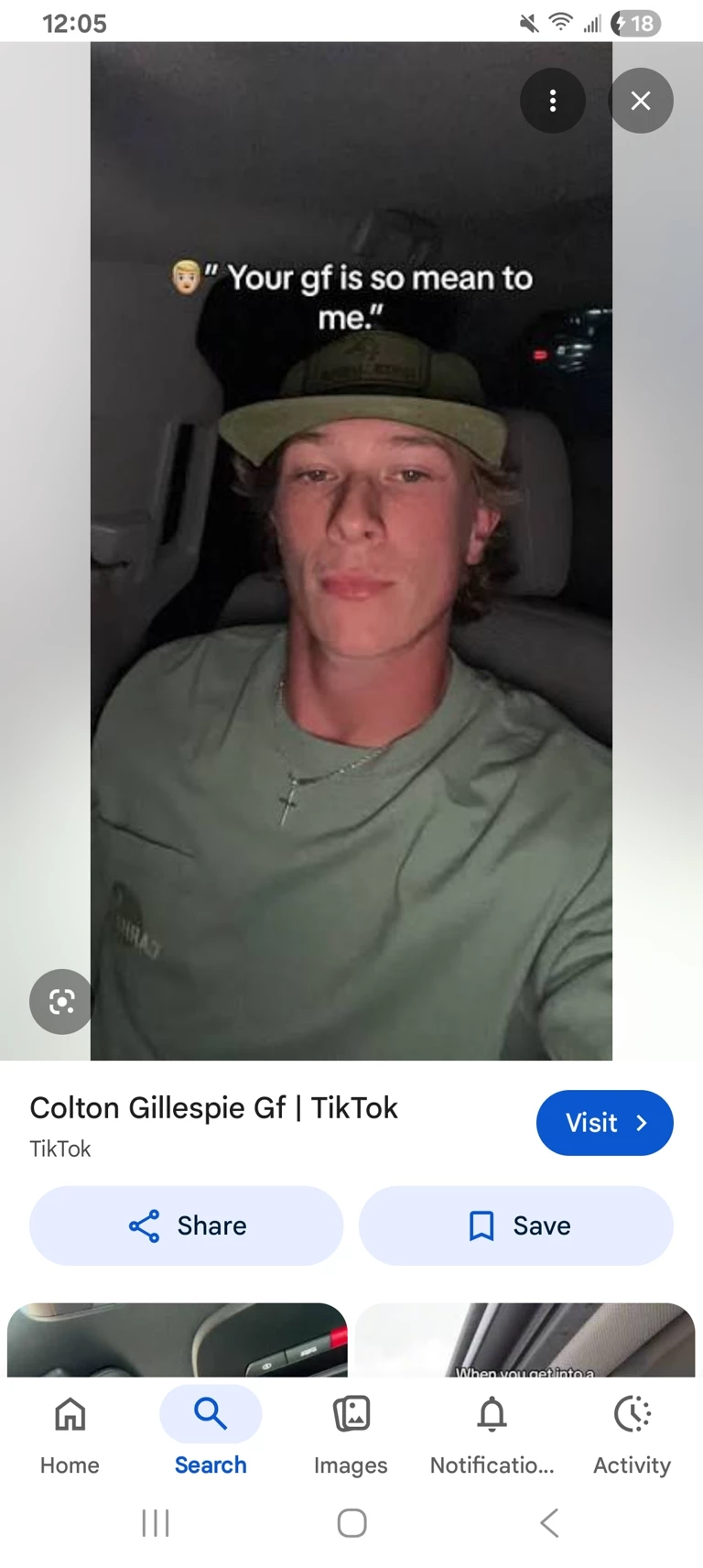Share this image result
Viewport: 703px width, 1568px height.
click(187, 1225)
